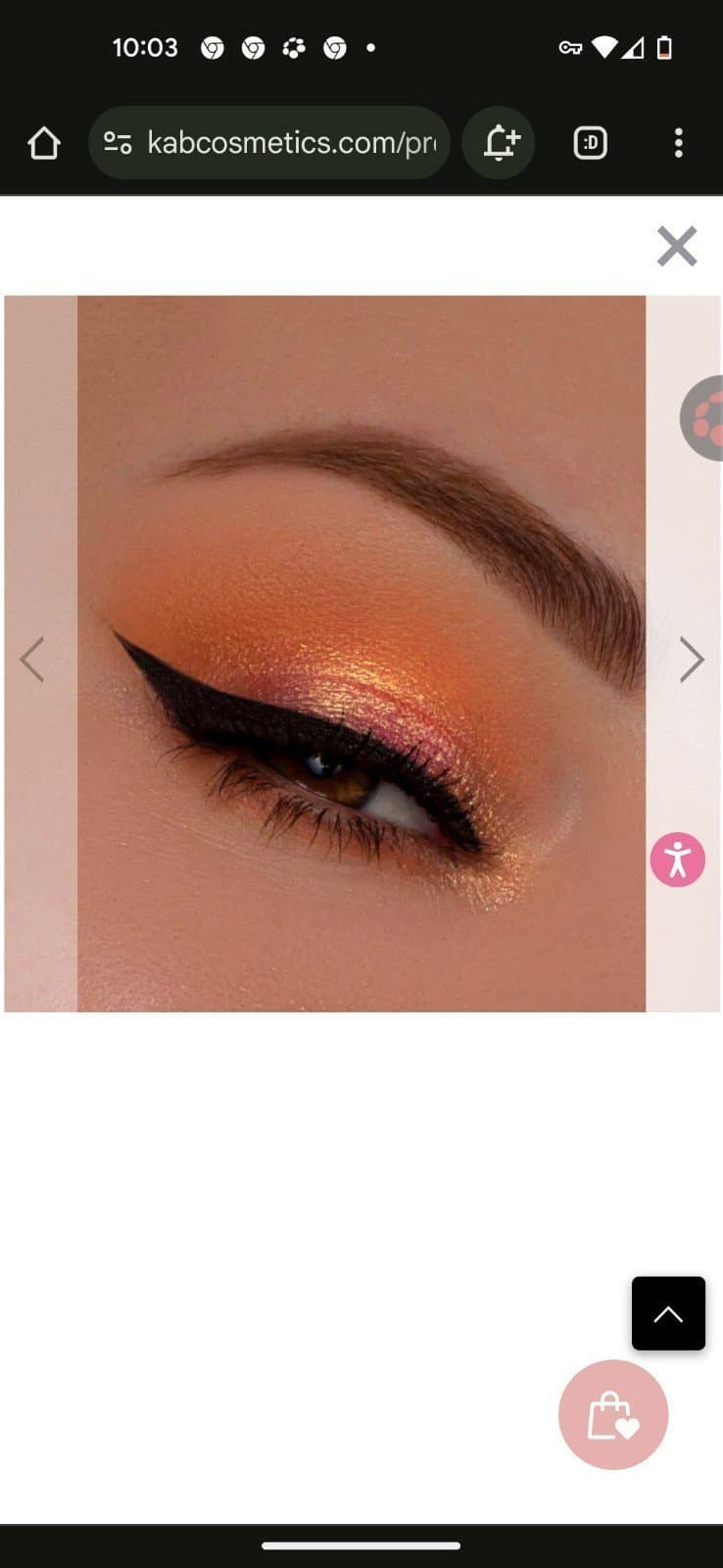Tap the kabcosmetics.com address bar
This screenshot has height=1568, width=723.
[x=284, y=142]
